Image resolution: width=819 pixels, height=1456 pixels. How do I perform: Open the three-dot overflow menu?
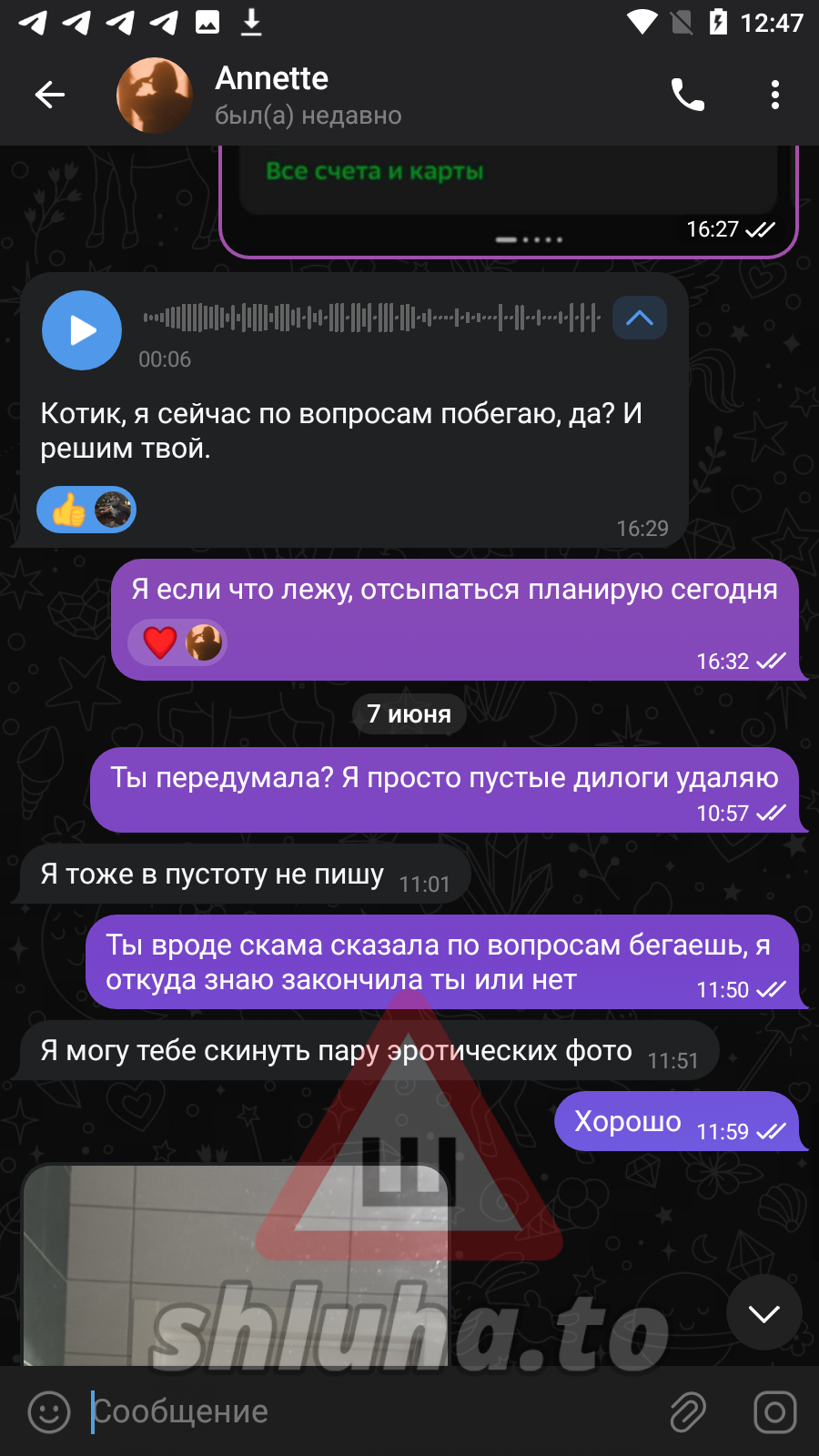pos(774,95)
